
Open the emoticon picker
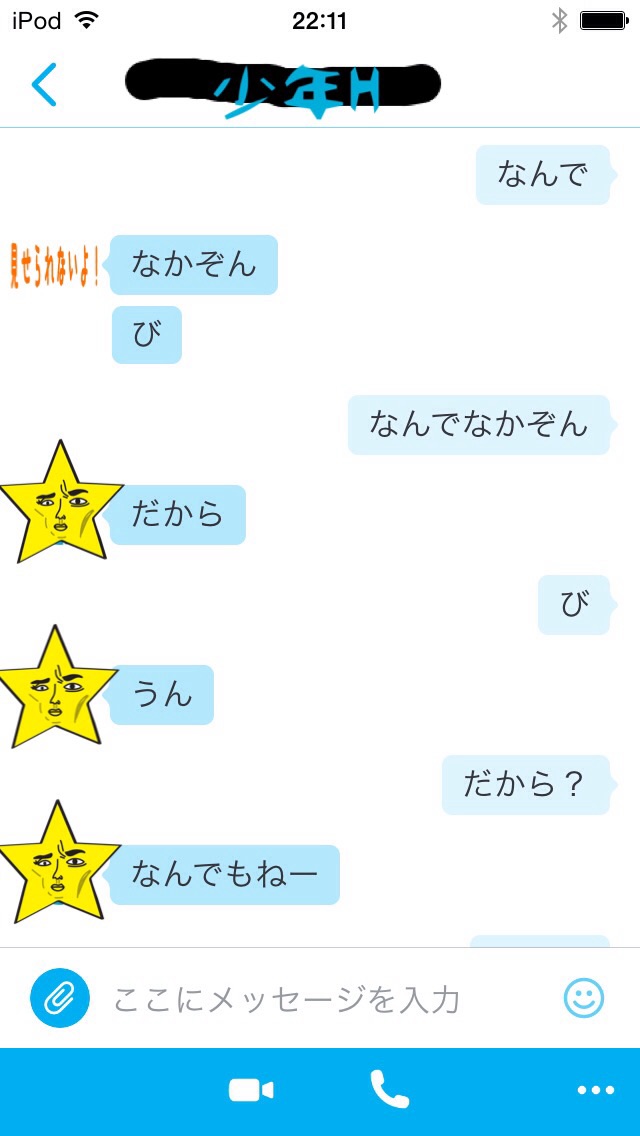click(583, 997)
